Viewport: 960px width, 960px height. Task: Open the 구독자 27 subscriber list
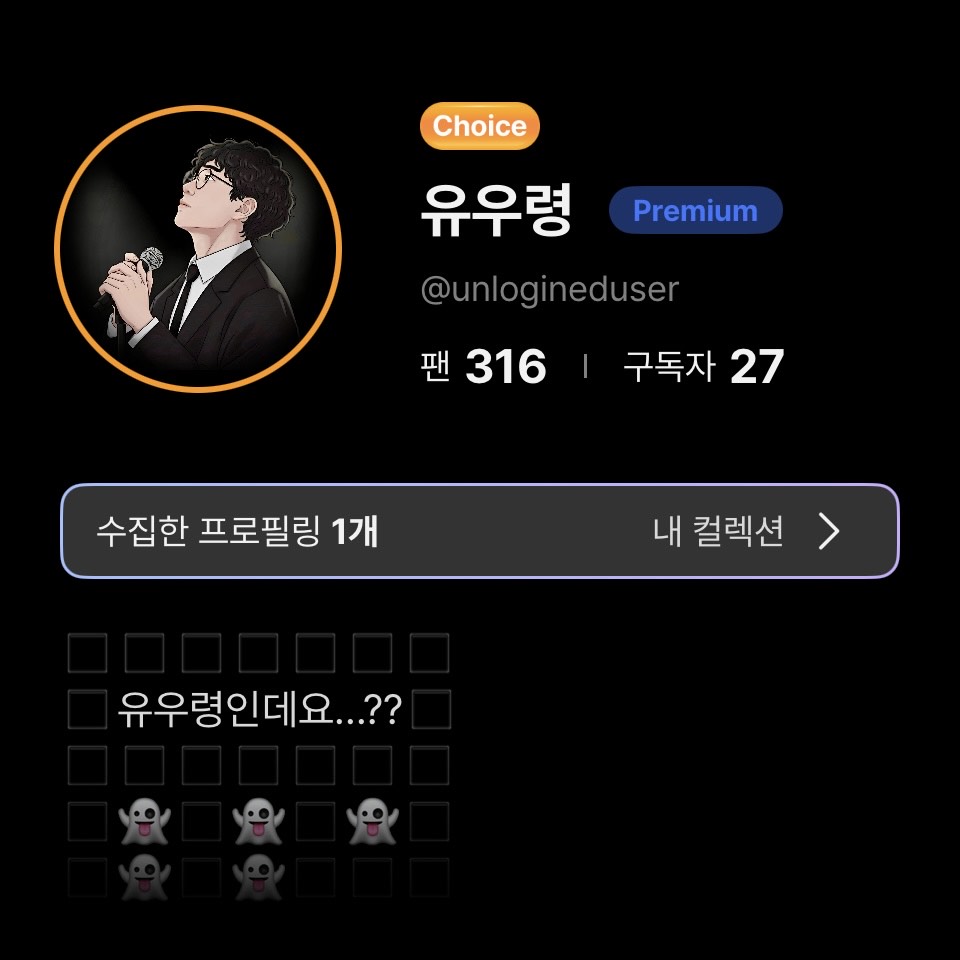point(703,368)
